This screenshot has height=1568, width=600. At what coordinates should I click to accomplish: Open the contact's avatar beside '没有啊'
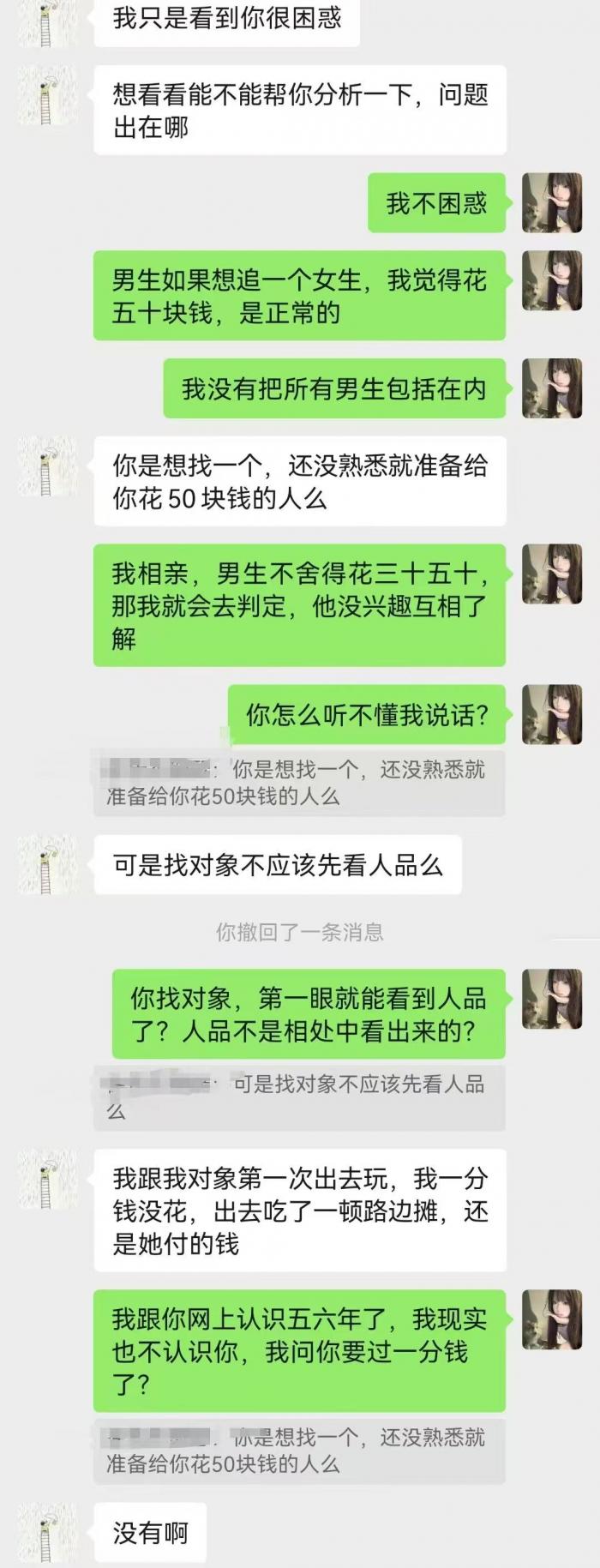[x=47, y=1531]
